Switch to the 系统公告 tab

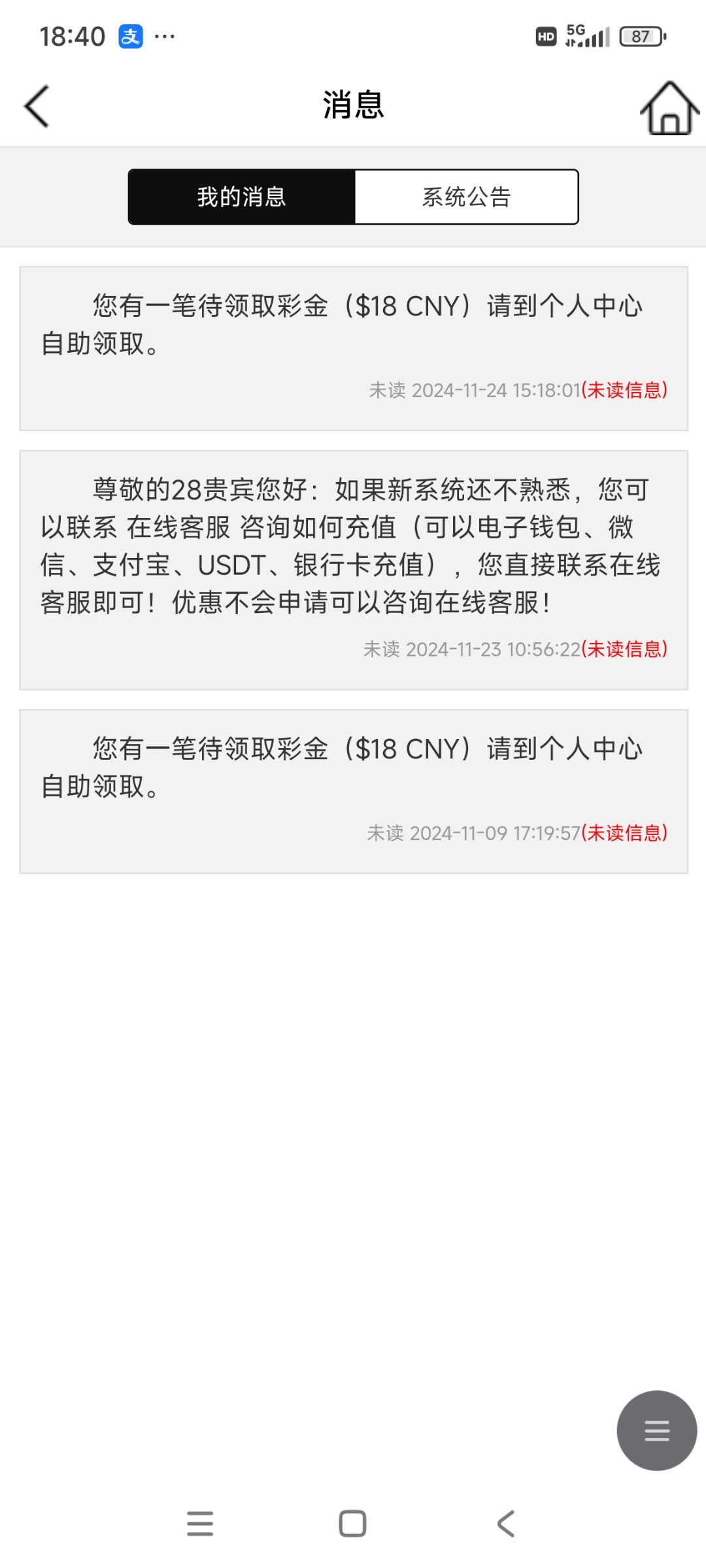click(x=467, y=197)
